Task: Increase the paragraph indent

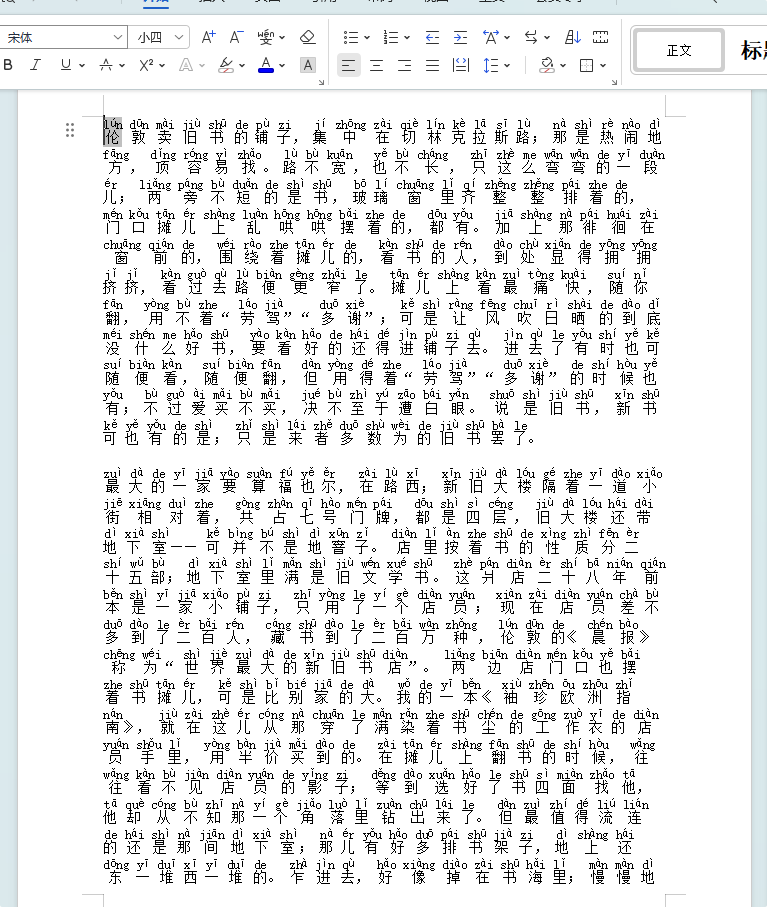Action: [x=461, y=37]
